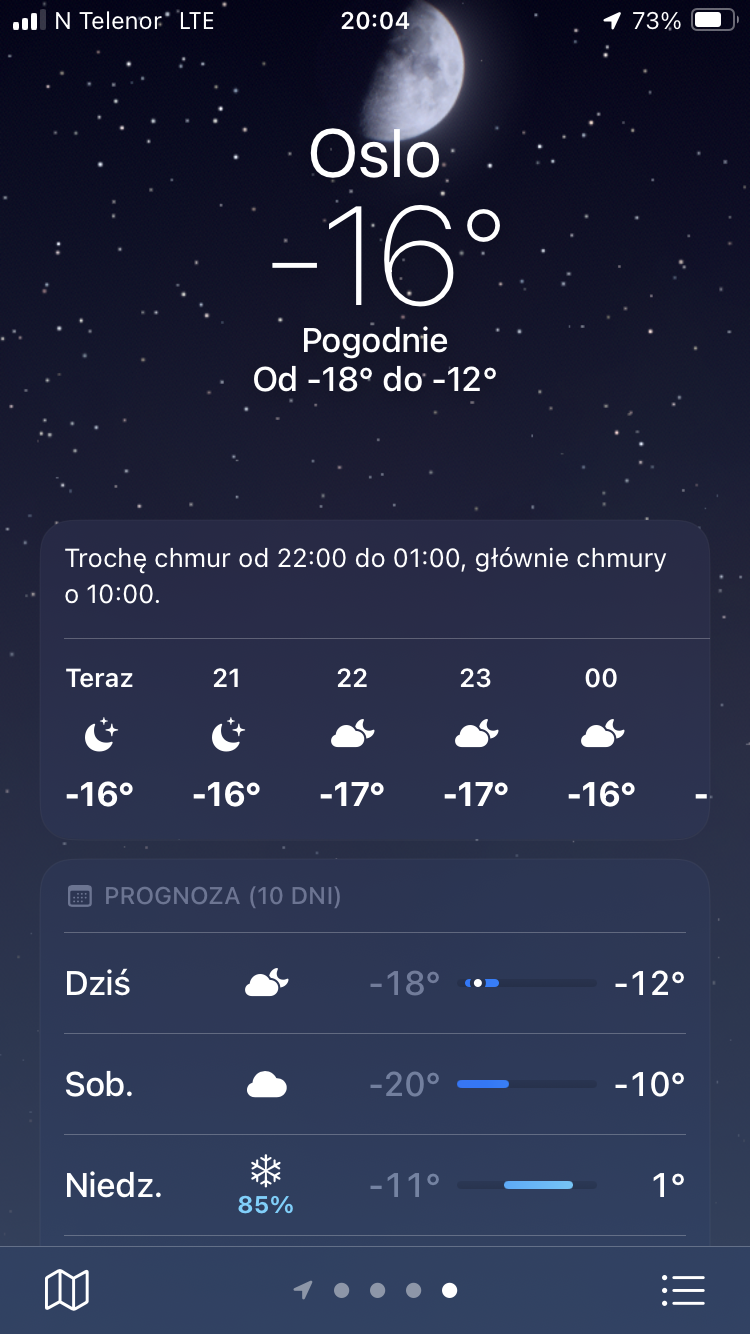Tap the location arrow in the page indicator

(x=303, y=1290)
